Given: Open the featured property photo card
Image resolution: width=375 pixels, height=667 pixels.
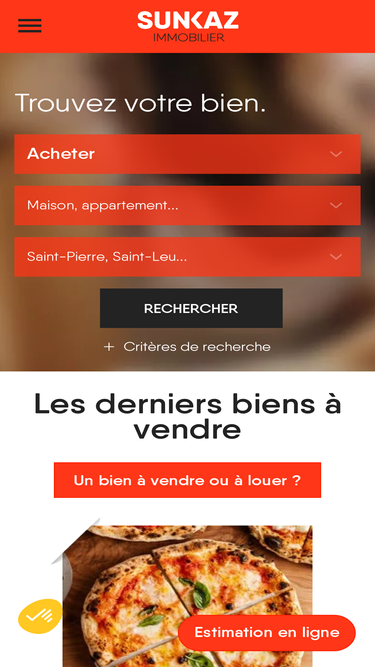Looking at the screenshot, I should (188, 596).
